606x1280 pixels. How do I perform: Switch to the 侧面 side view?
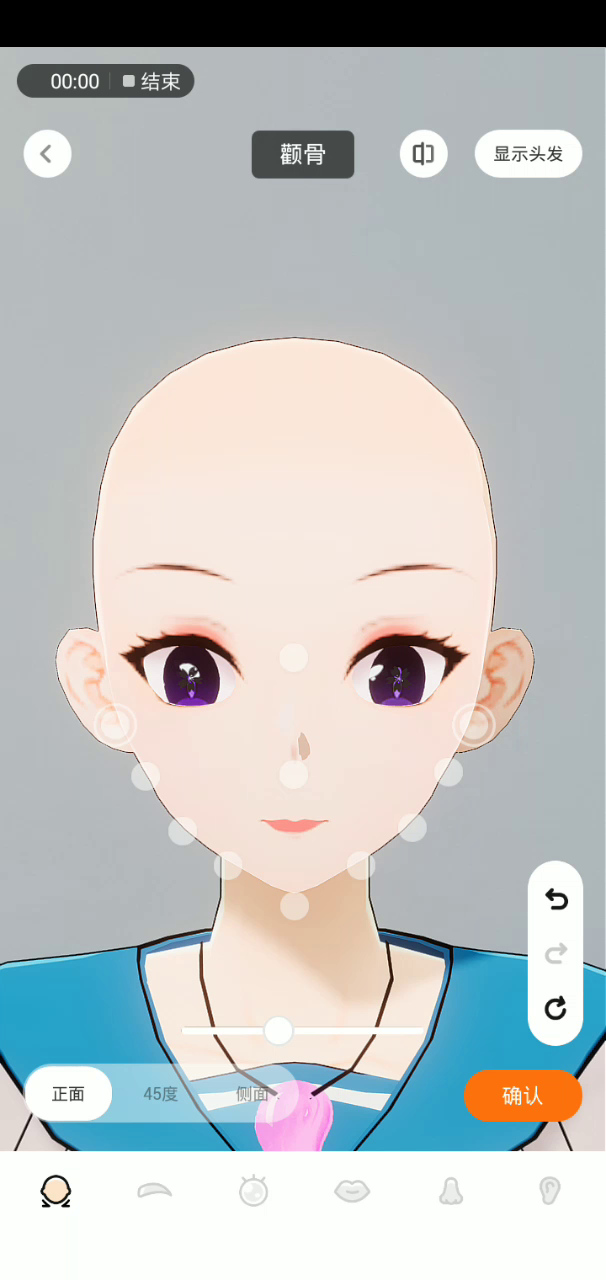tap(252, 1094)
